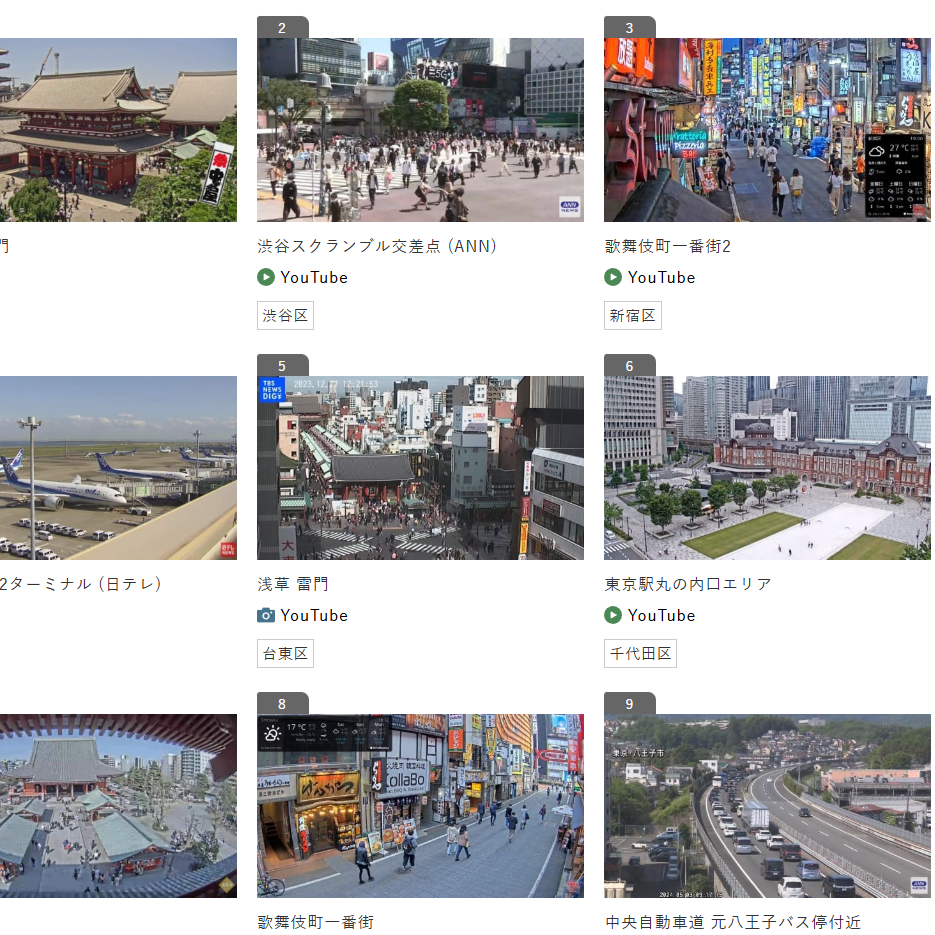Open the temple courtyard camera in bottom row

118,806
